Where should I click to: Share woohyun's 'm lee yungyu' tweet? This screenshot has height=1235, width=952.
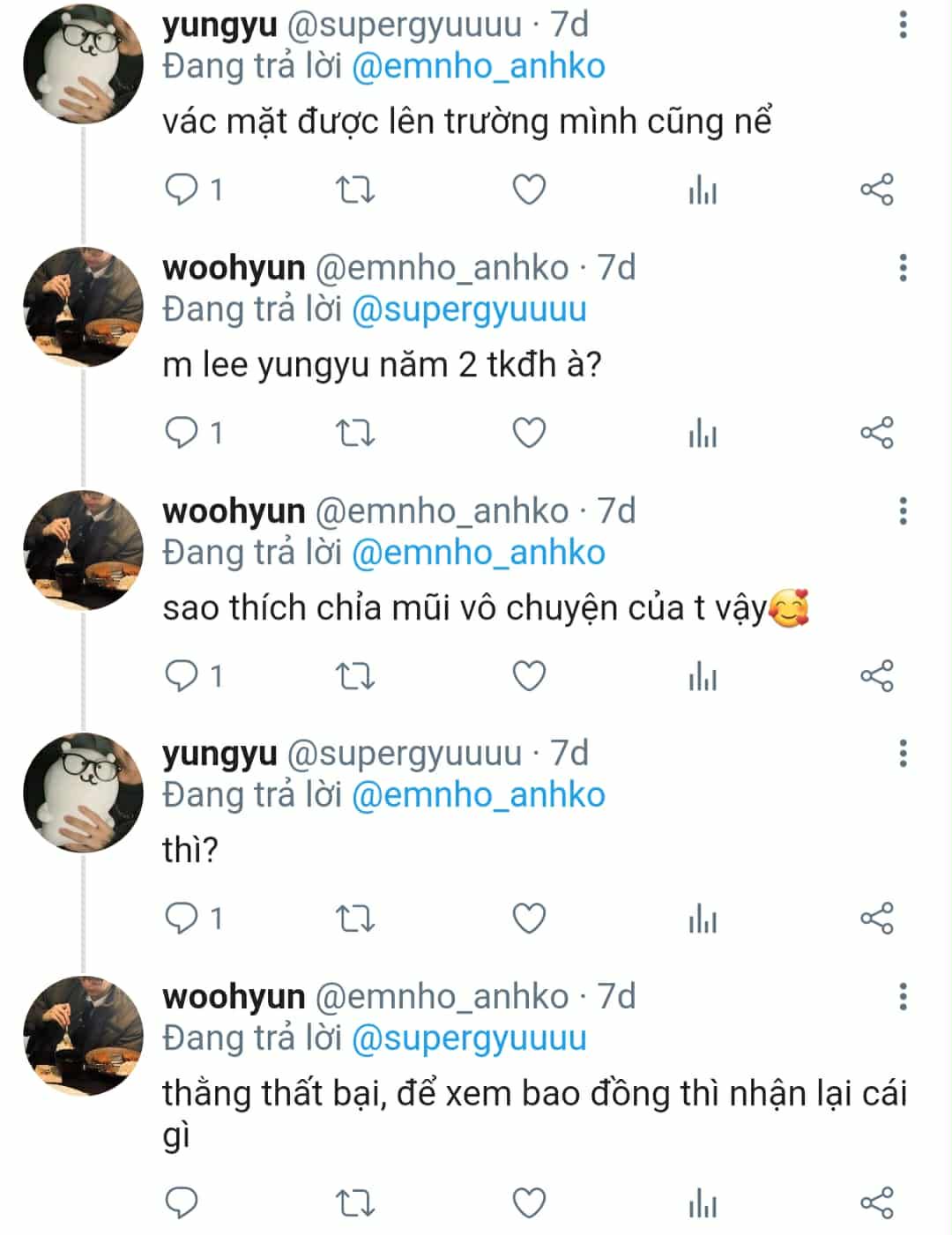pos(876,433)
